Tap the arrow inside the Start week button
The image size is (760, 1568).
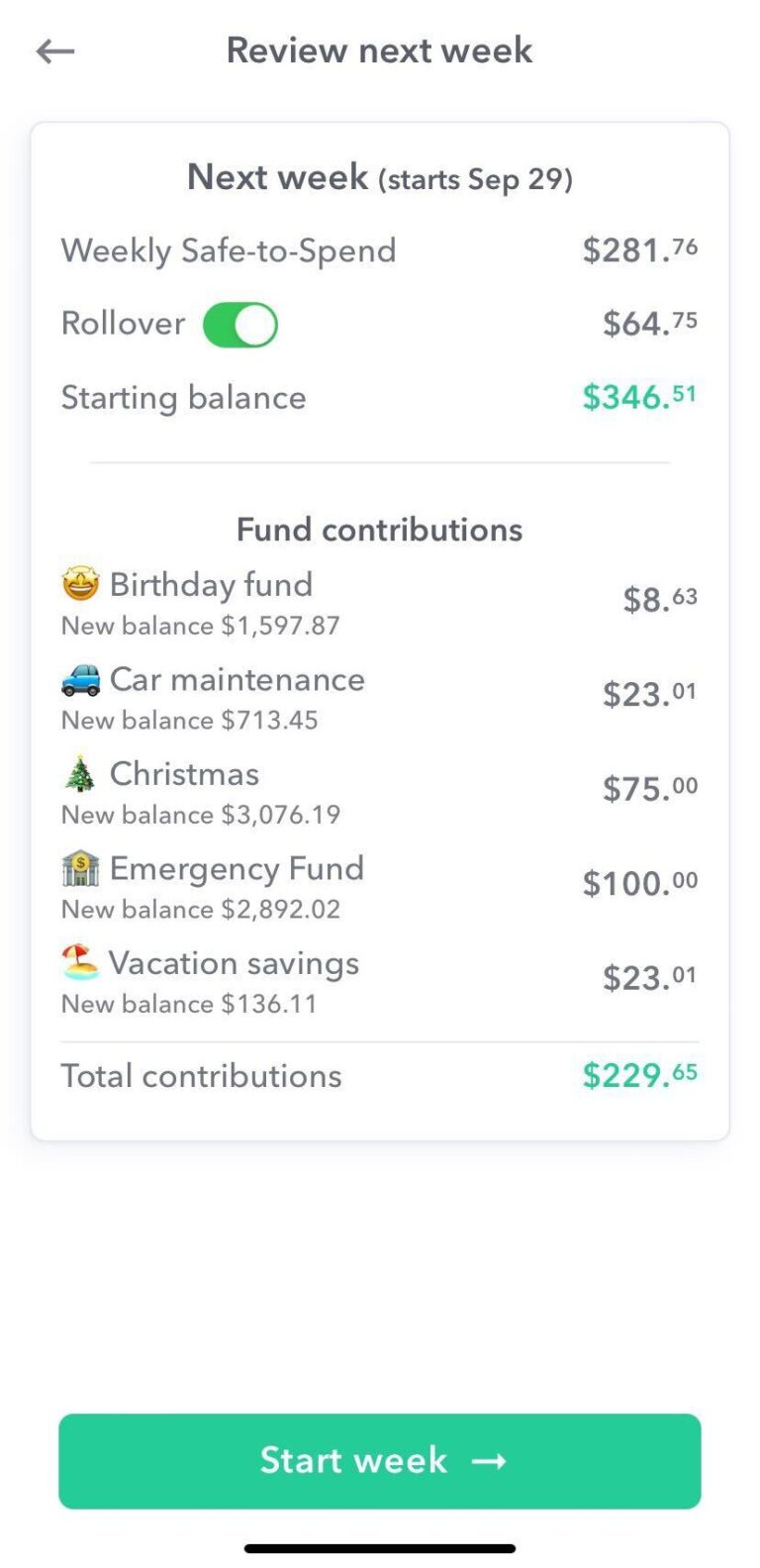(495, 1460)
